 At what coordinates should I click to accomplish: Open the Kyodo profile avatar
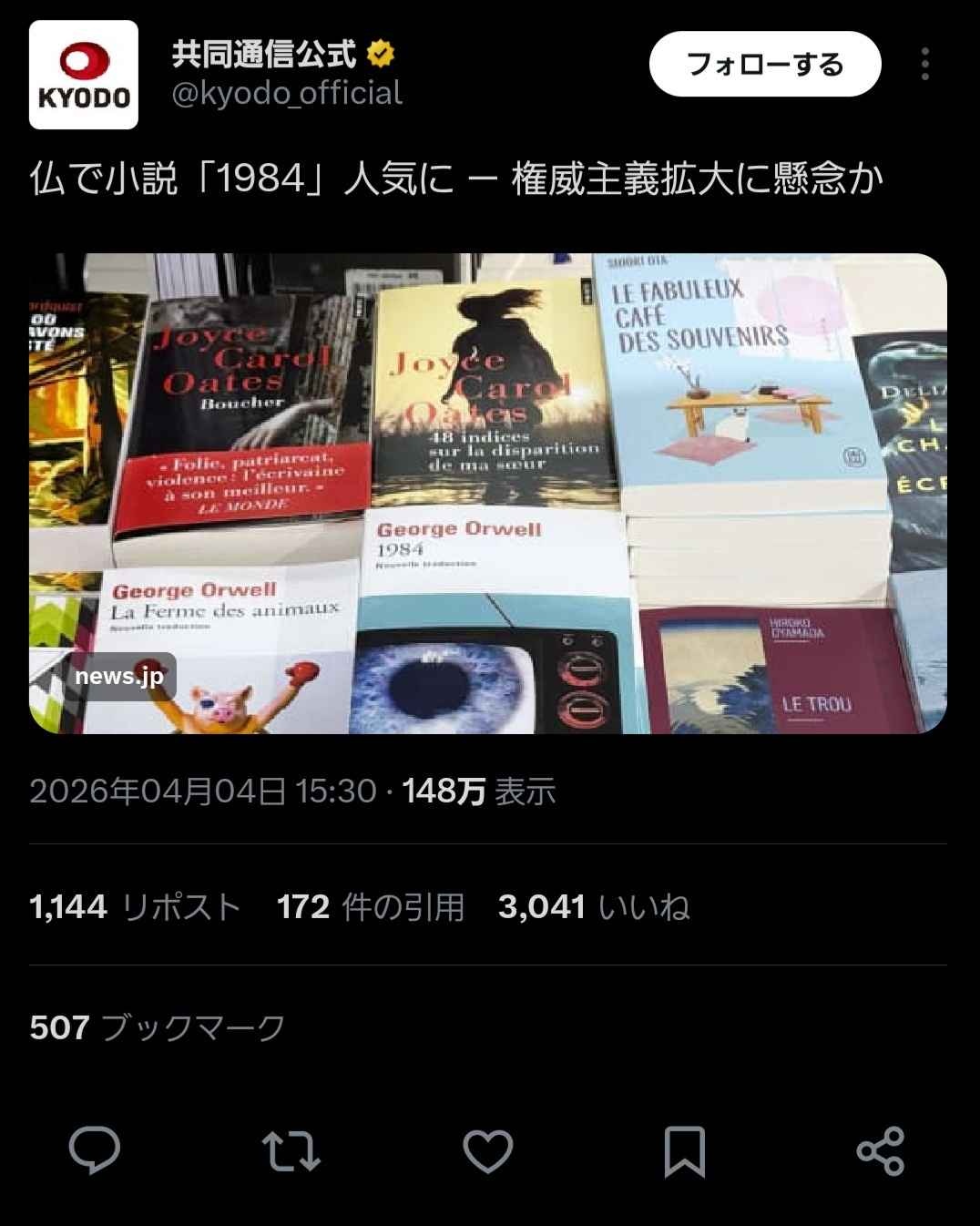coord(84,75)
